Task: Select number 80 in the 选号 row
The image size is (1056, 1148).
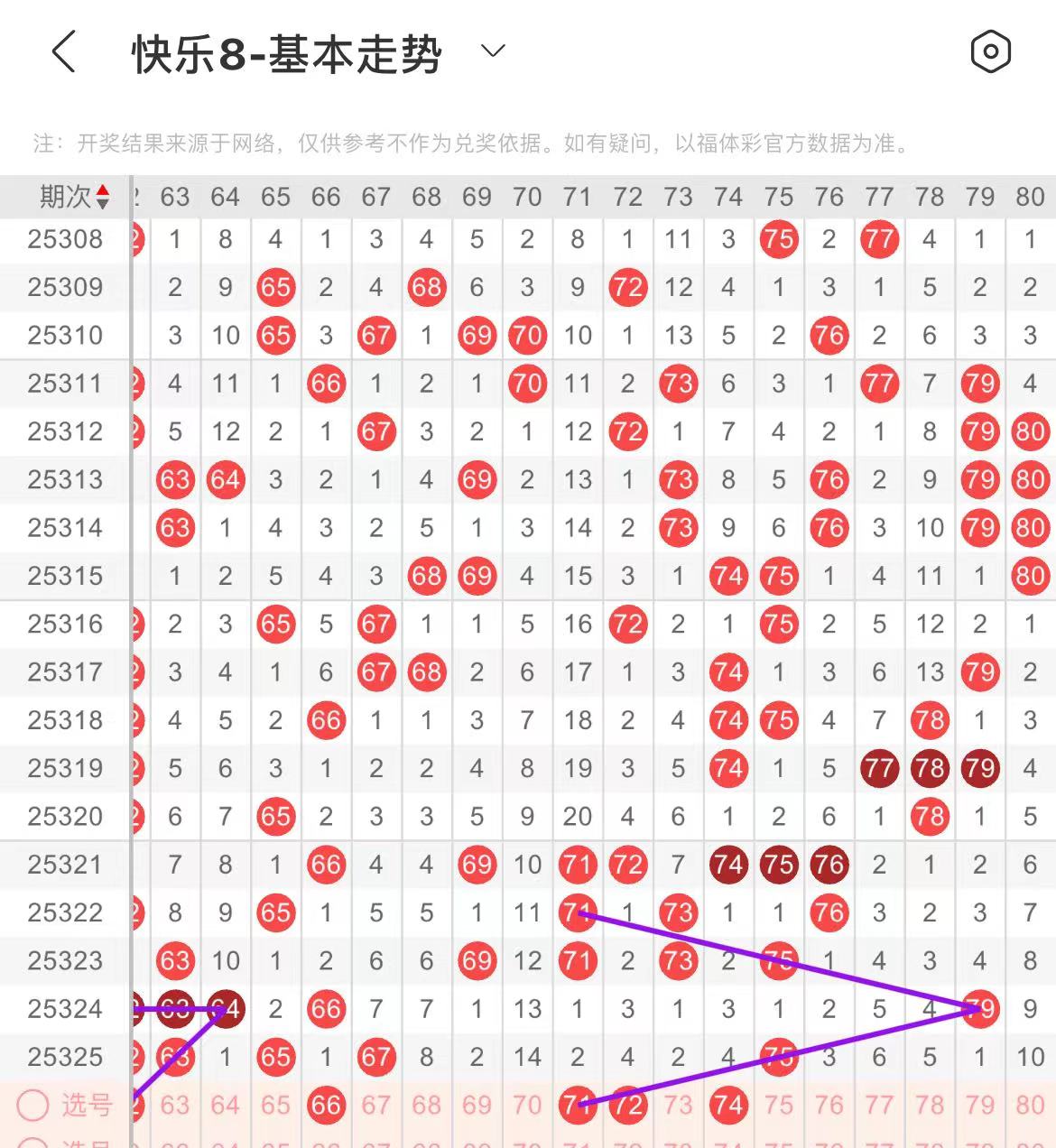Action: [x=1030, y=1105]
